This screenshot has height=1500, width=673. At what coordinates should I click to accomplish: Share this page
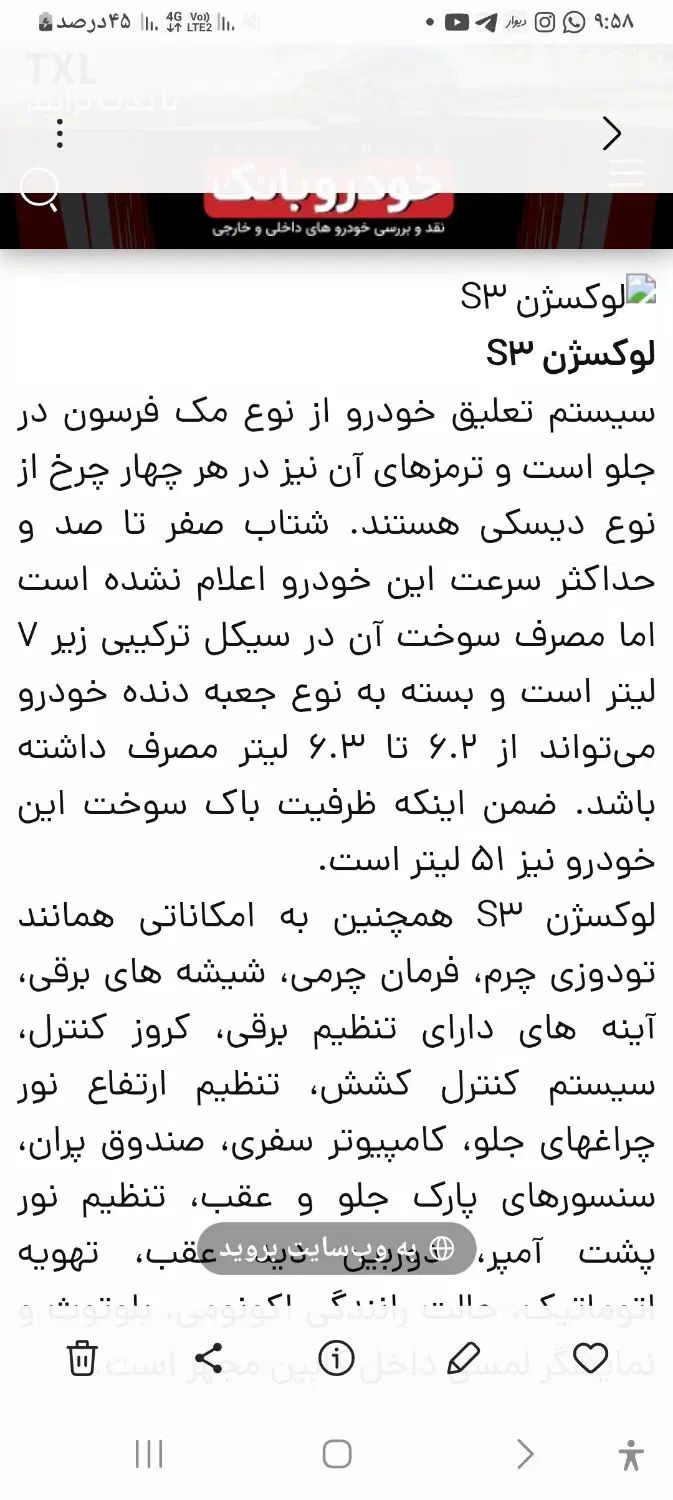click(x=208, y=1358)
